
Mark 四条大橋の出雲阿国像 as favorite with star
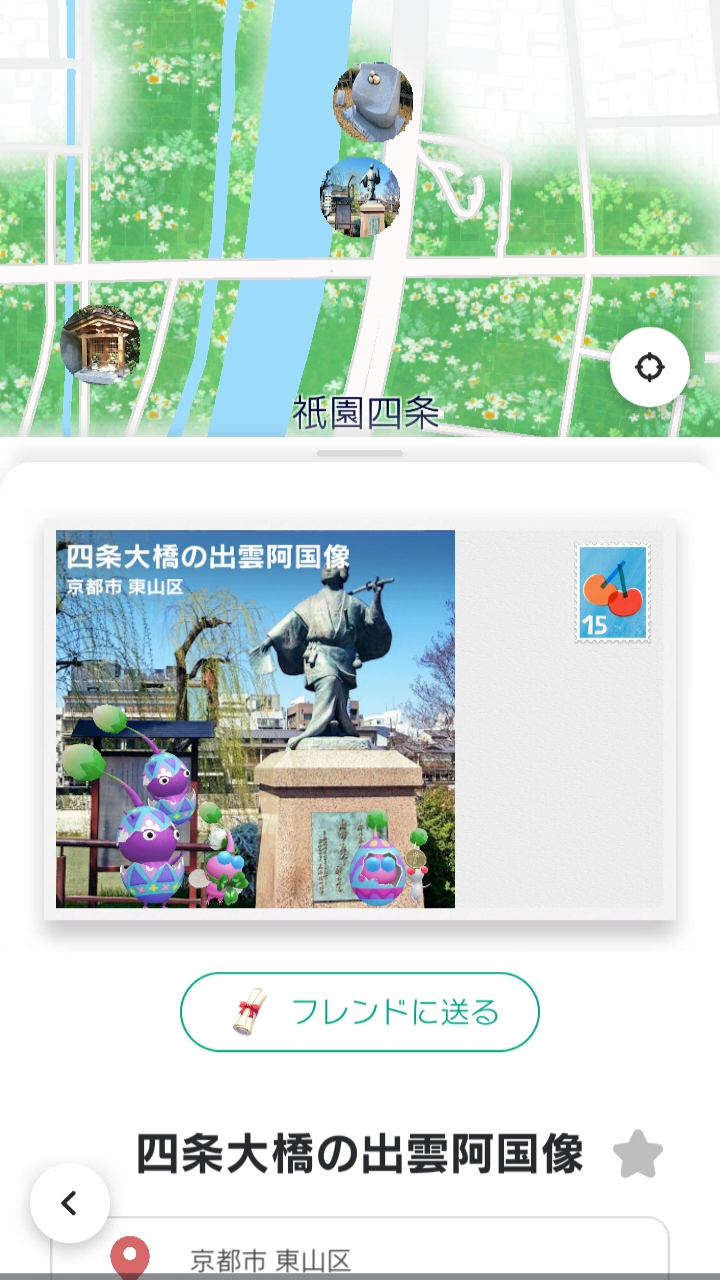637,1155
